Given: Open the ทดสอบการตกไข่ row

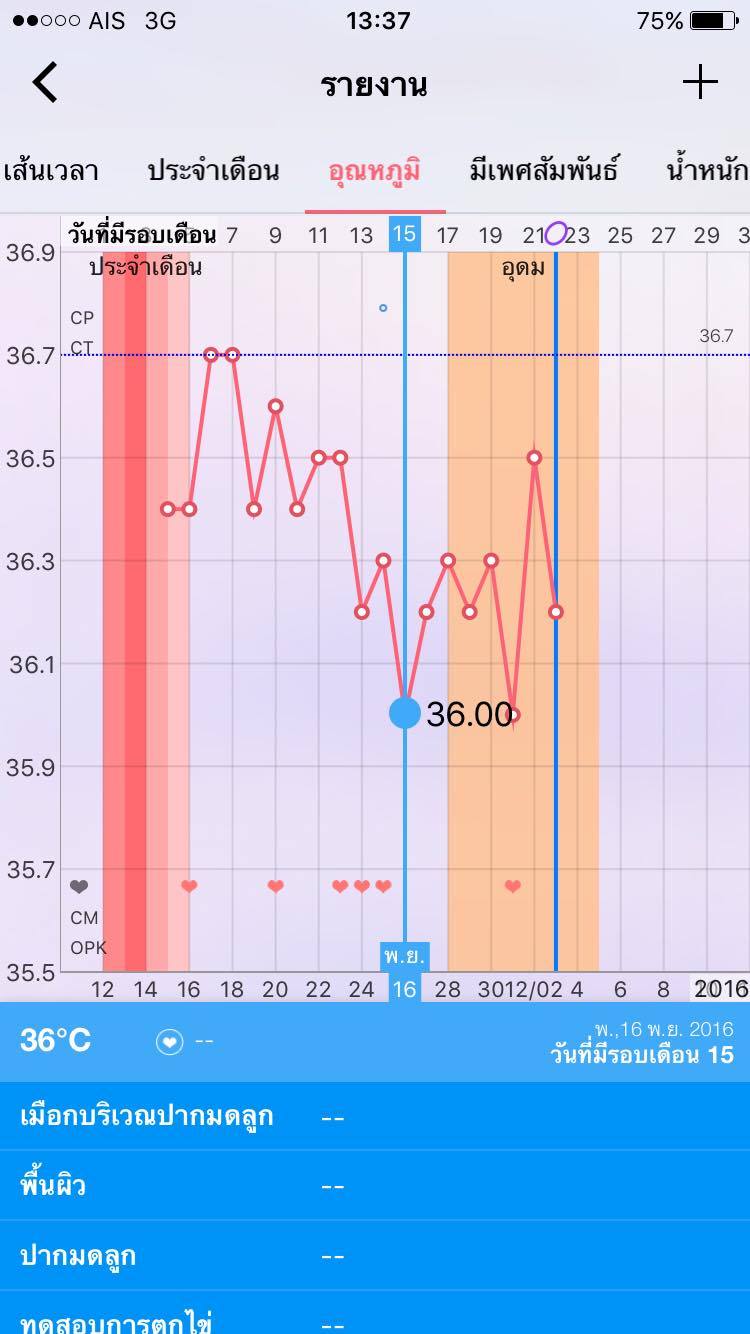Looking at the screenshot, I should point(375,1313).
